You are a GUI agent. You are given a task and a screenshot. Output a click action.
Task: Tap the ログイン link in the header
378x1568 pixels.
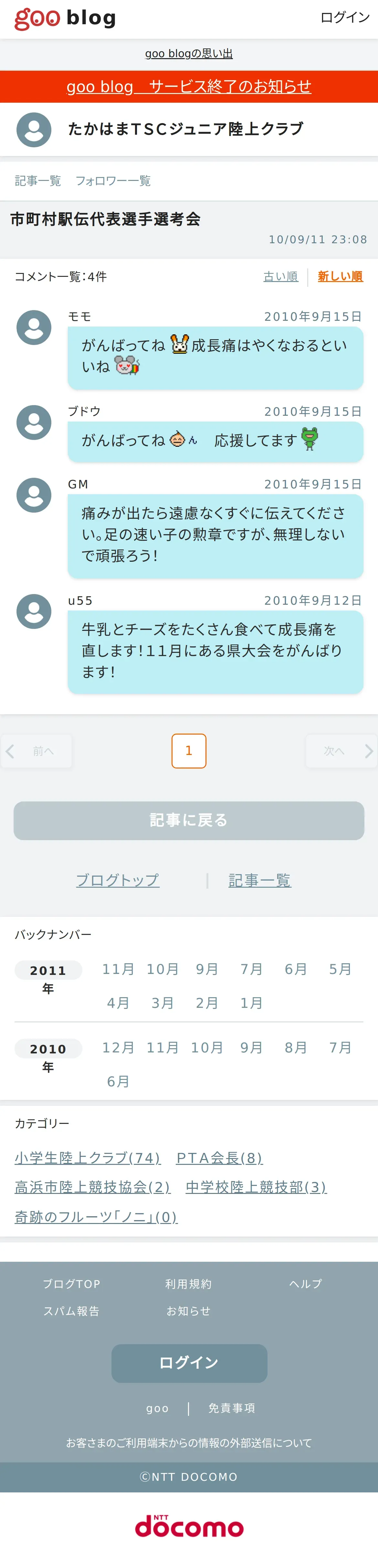coord(344,18)
